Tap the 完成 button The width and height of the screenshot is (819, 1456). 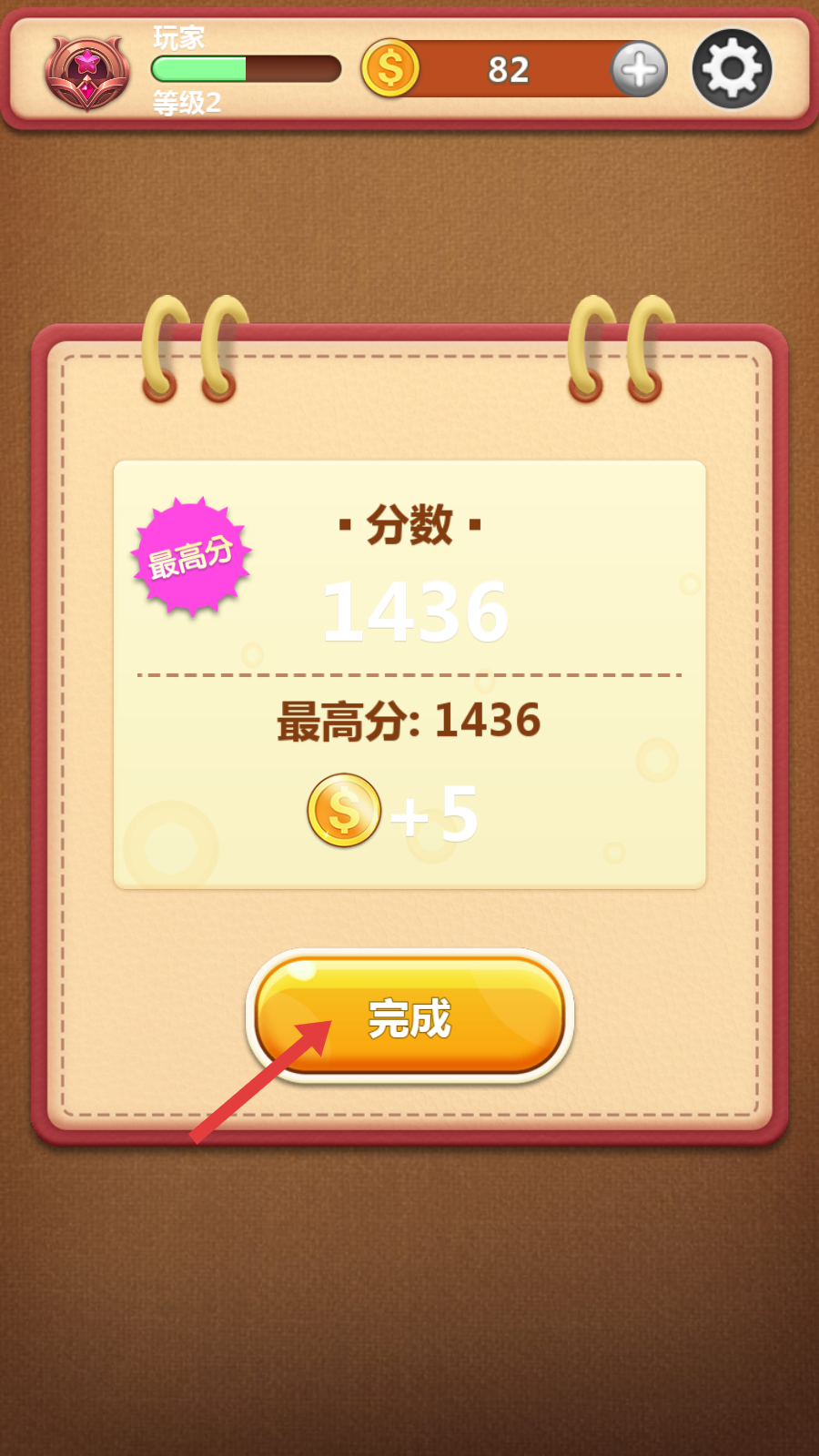(409, 1016)
